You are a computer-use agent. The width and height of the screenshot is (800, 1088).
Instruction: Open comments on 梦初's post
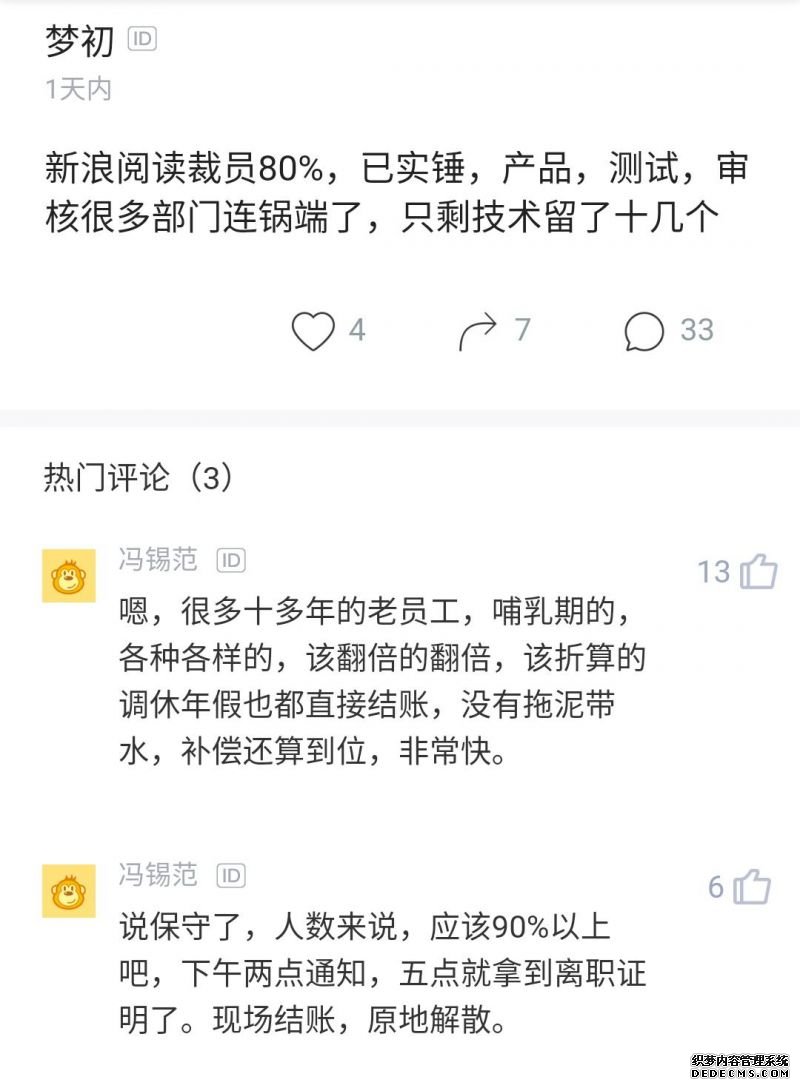point(644,331)
